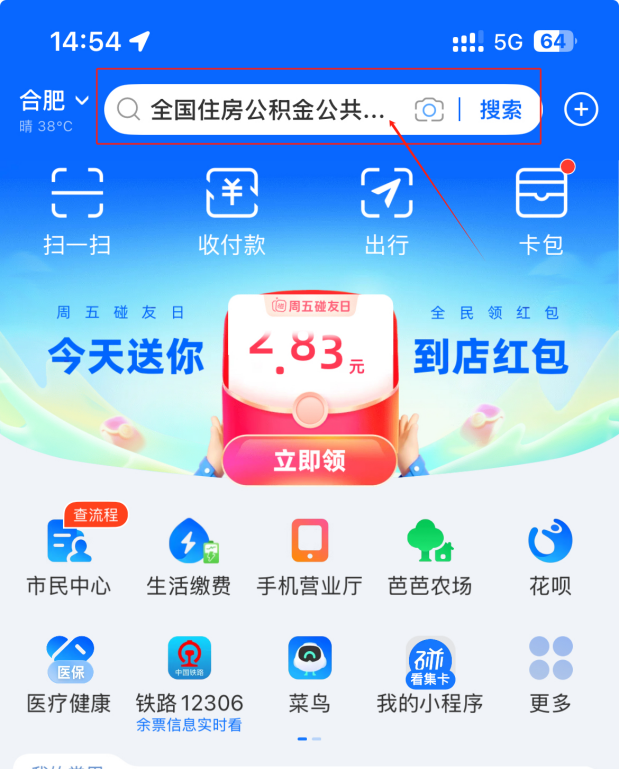Viewport: 619px width, 769px height.
Task: Open 更多 to see more apps
Action: (550, 673)
